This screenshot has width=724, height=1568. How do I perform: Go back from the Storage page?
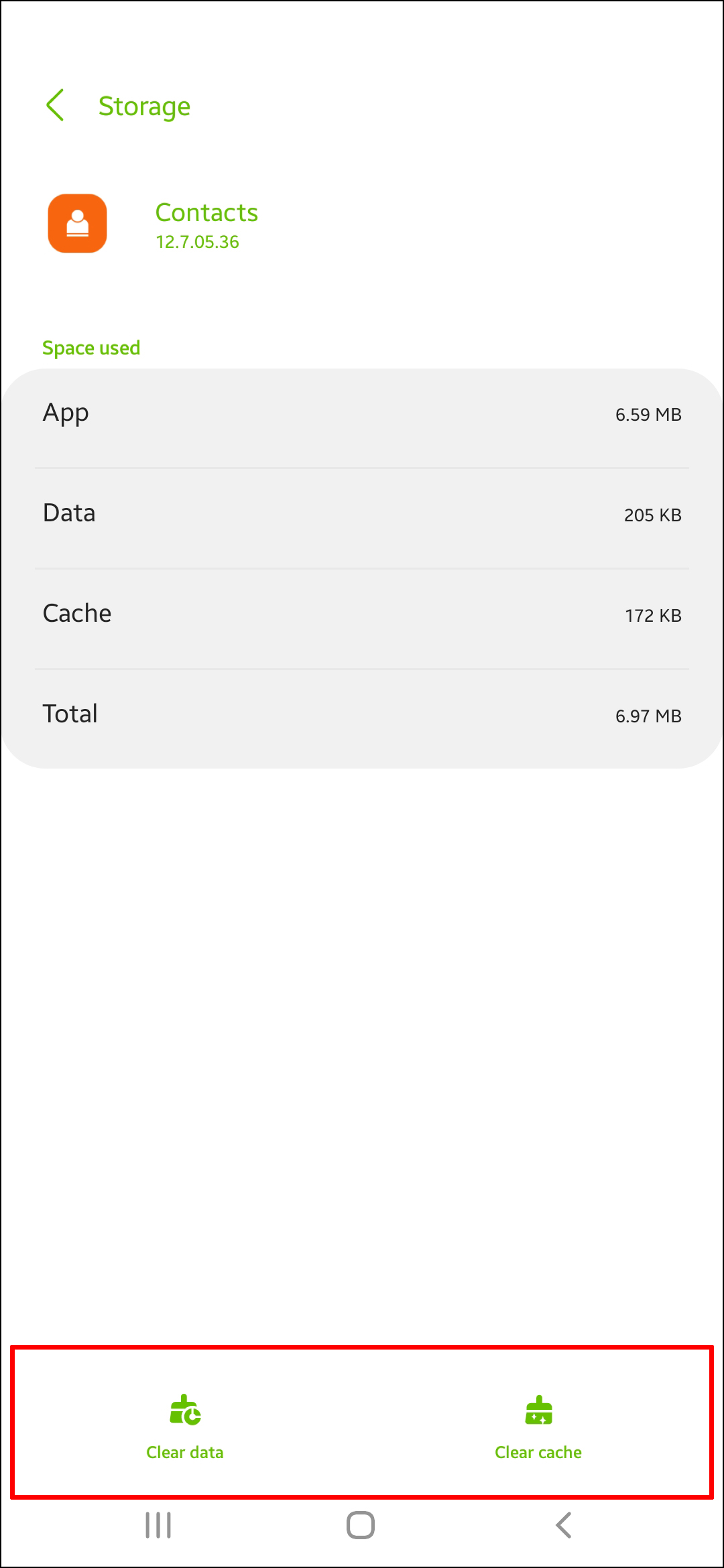click(56, 106)
